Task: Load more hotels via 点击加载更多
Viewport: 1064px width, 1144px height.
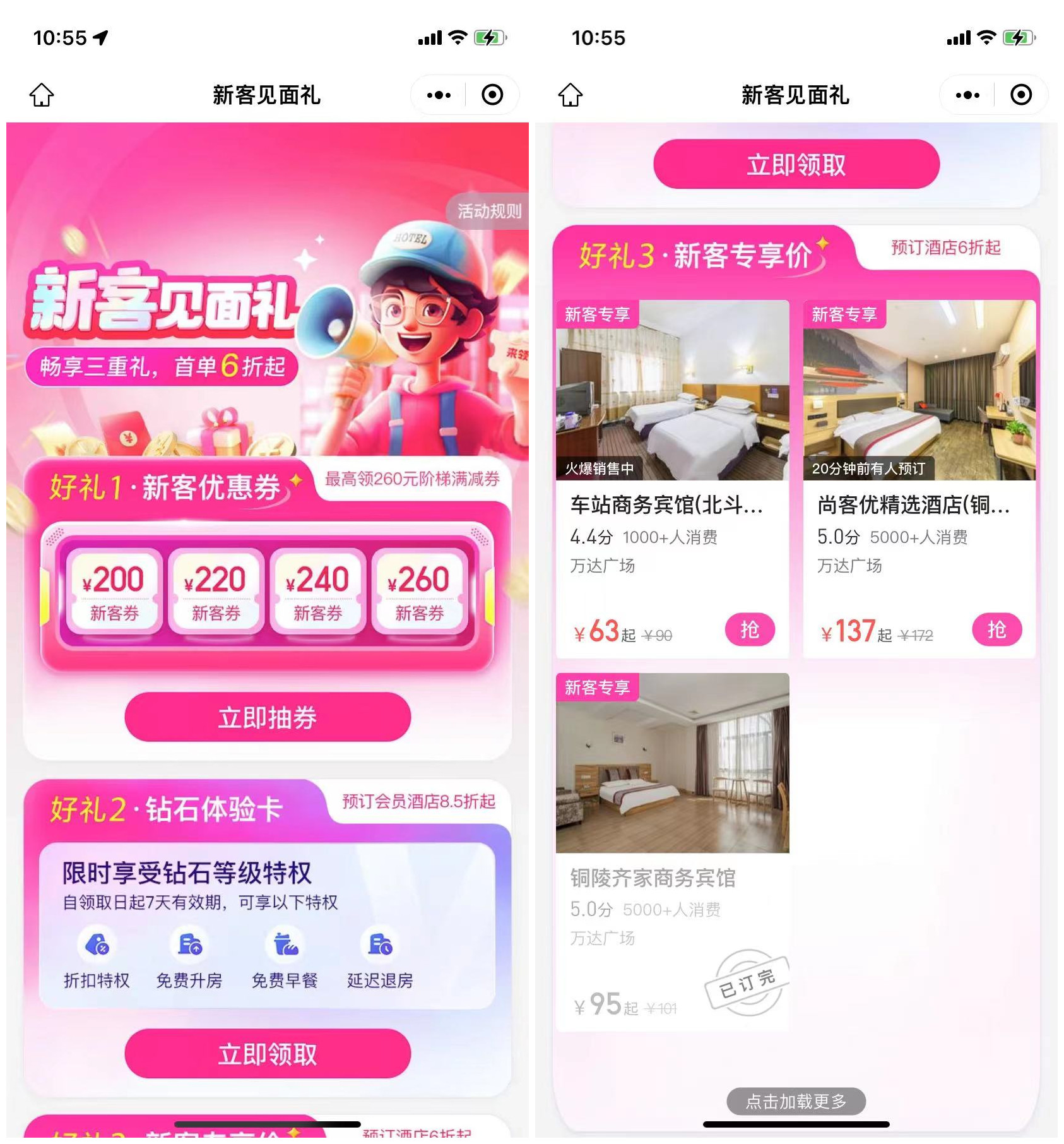Action: (796, 1102)
